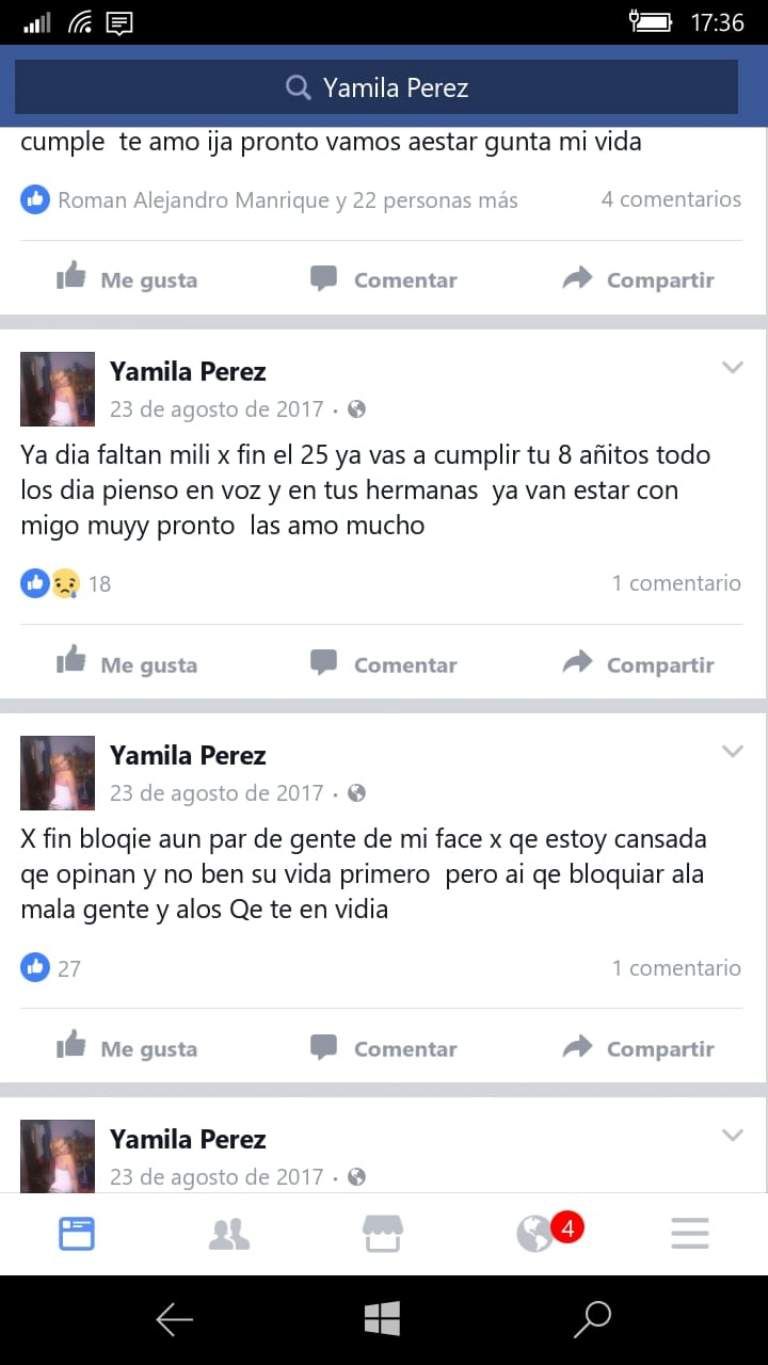
Task: Open the 4 comentarios link
Action: (671, 199)
